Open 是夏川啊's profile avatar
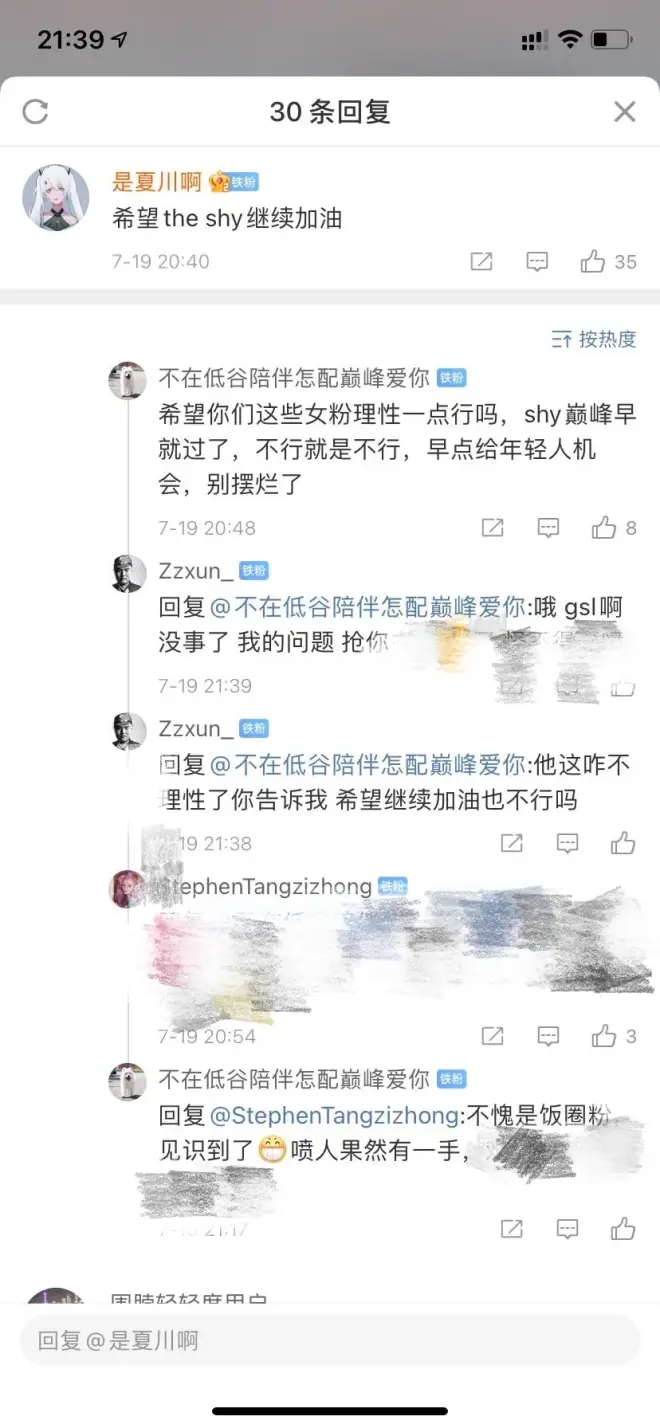The width and height of the screenshot is (660, 1428). coord(56,197)
